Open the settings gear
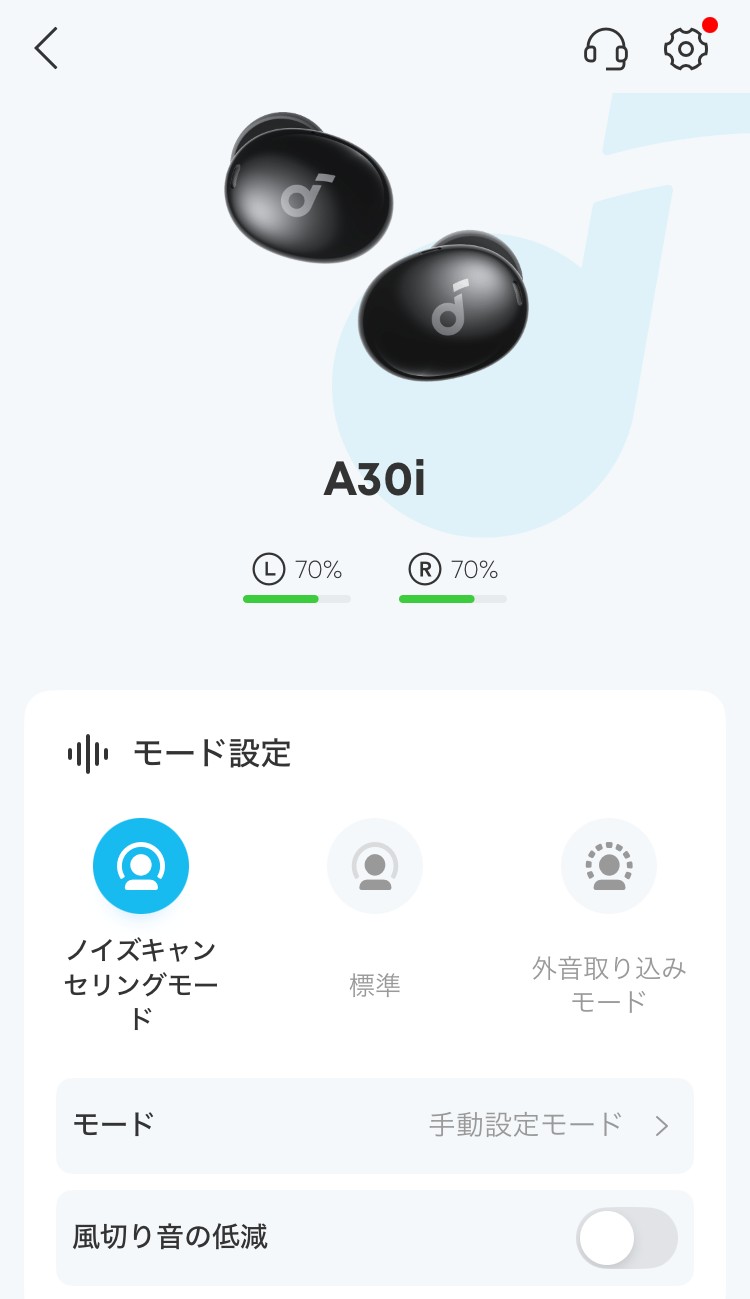The width and height of the screenshot is (750, 1299). (x=686, y=49)
